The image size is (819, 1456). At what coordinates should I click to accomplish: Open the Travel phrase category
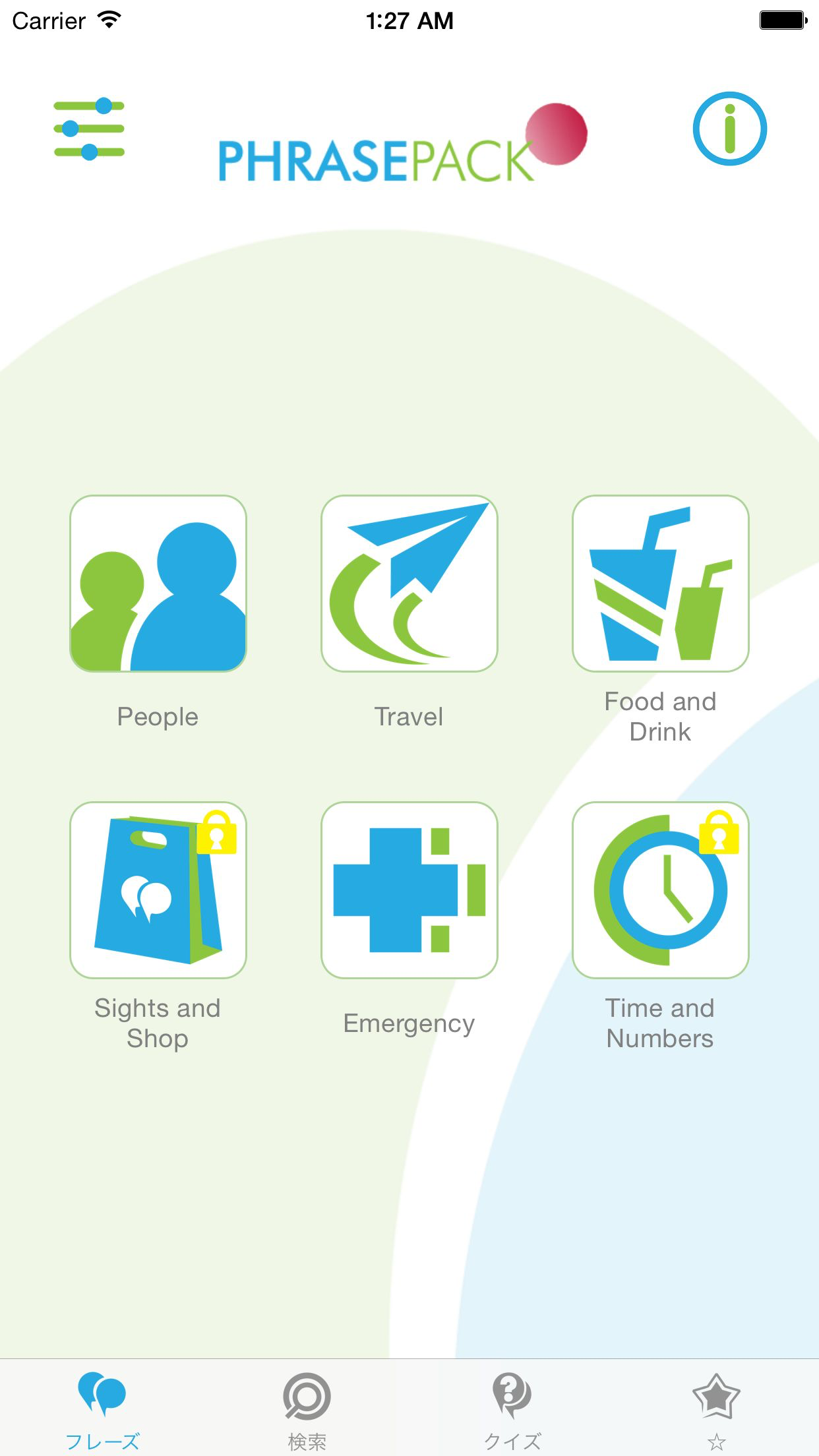(409, 584)
